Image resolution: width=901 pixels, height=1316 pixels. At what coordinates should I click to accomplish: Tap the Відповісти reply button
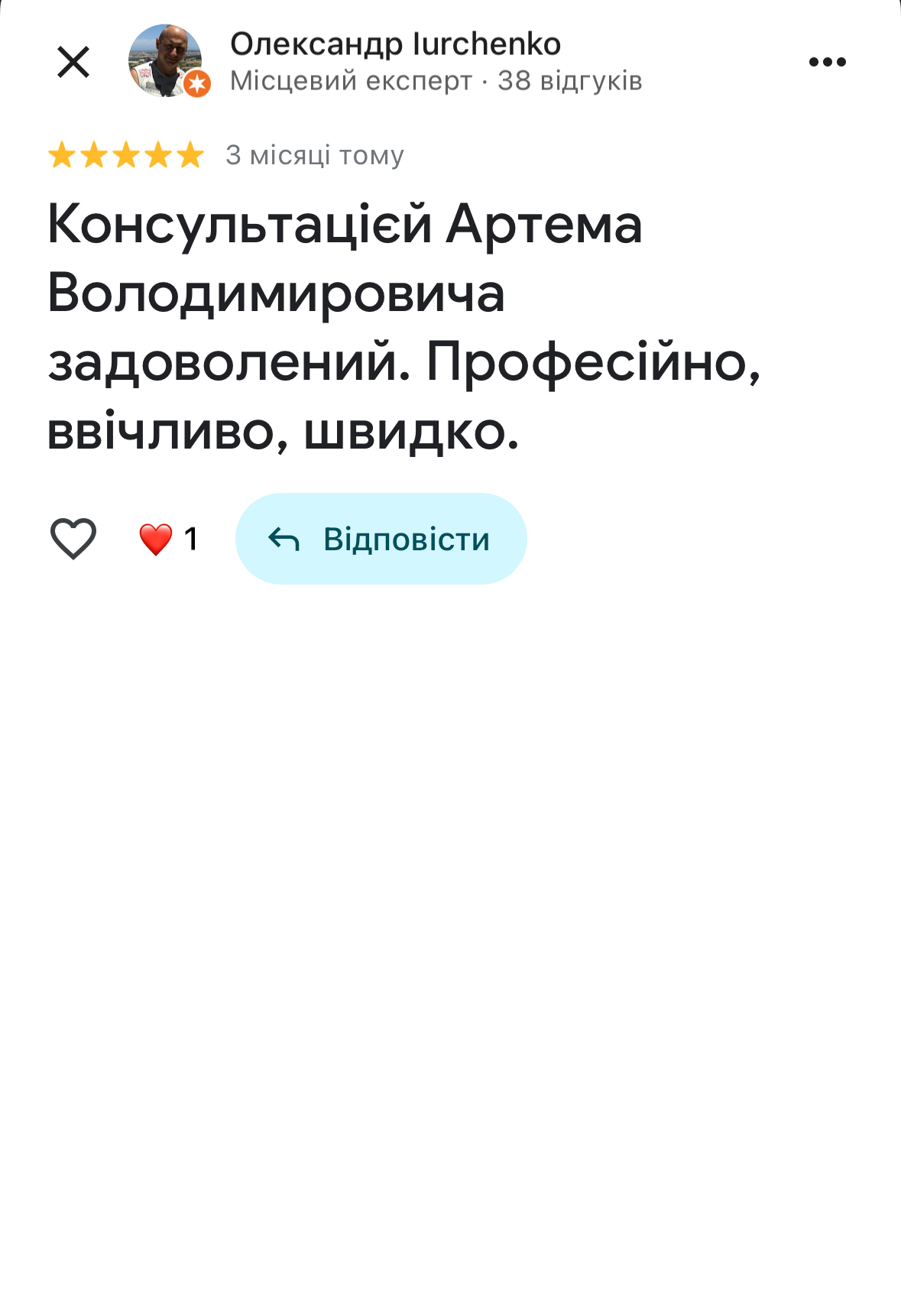[x=381, y=539]
